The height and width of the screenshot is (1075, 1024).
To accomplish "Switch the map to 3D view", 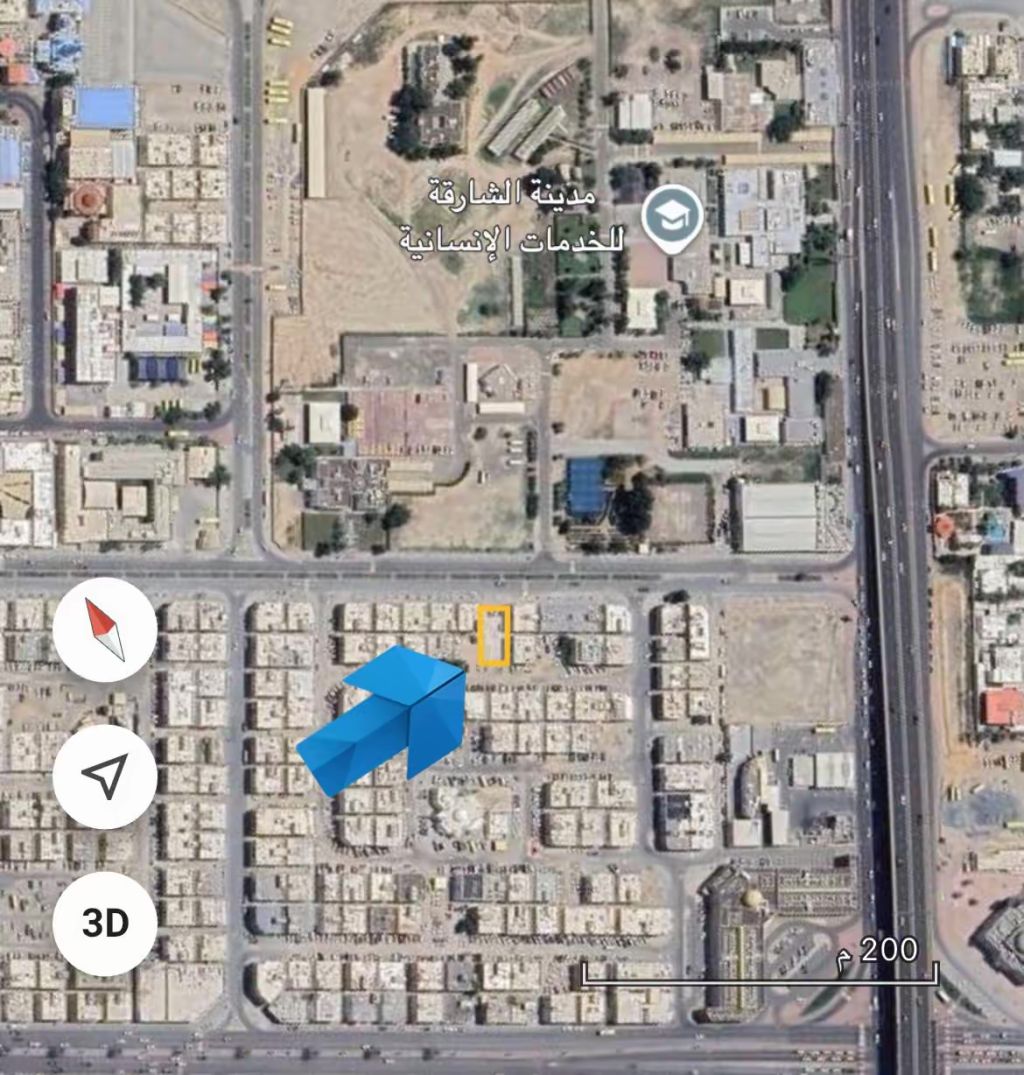I will coord(105,923).
